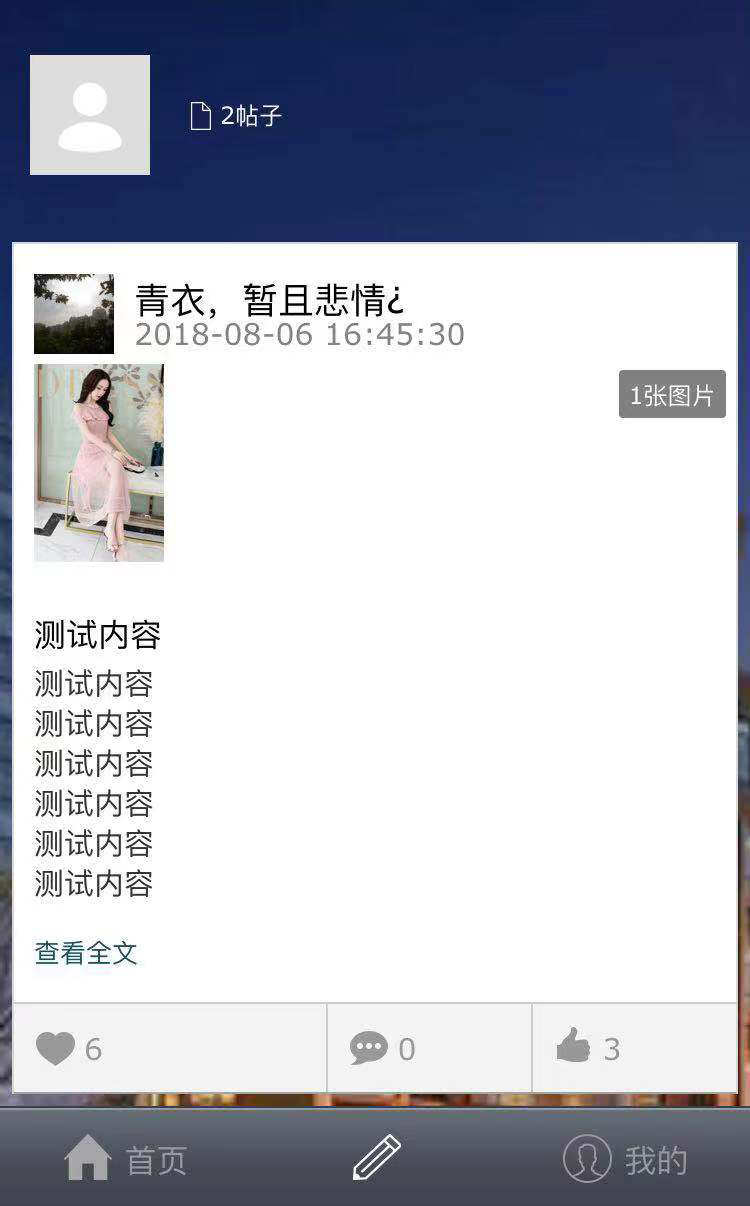Switch to the 首页 home tab
Image resolution: width=750 pixels, height=1206 pixels.
[x=125, y=1160]
